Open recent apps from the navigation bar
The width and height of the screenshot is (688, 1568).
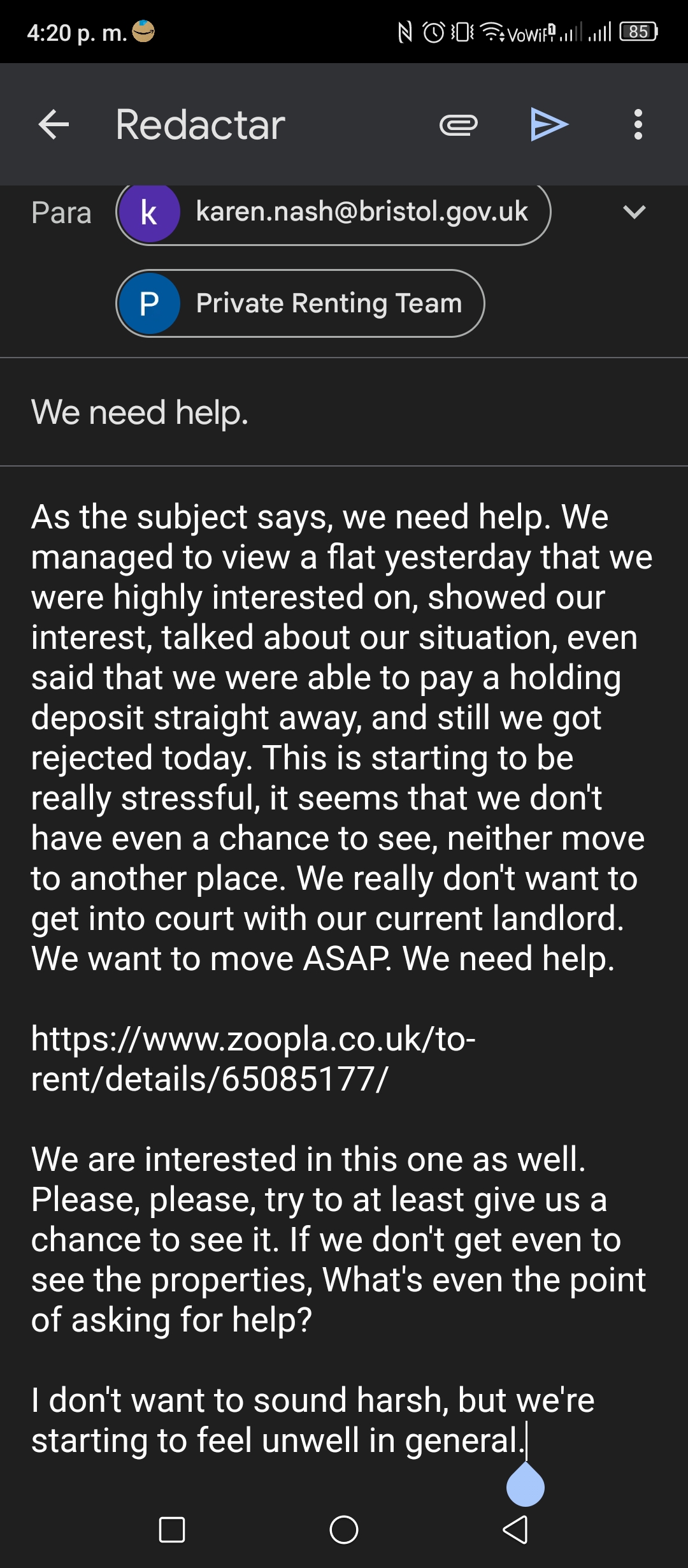click(172, 1530)
